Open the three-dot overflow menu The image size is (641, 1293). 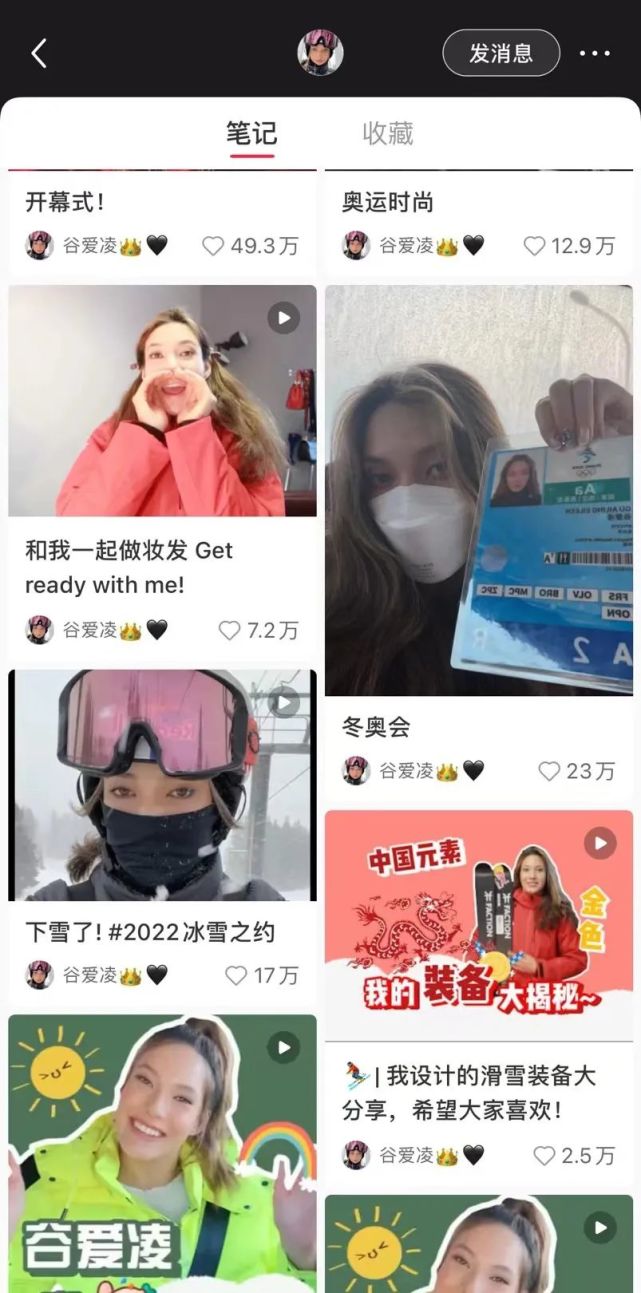(595, 54)
